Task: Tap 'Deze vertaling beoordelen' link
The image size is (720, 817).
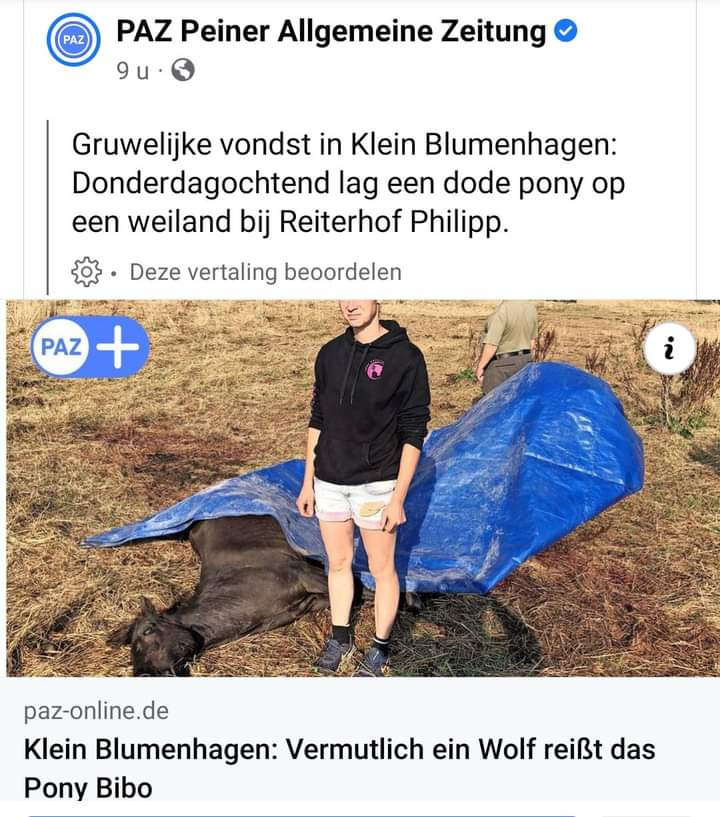Action: (x=265, y=272)
